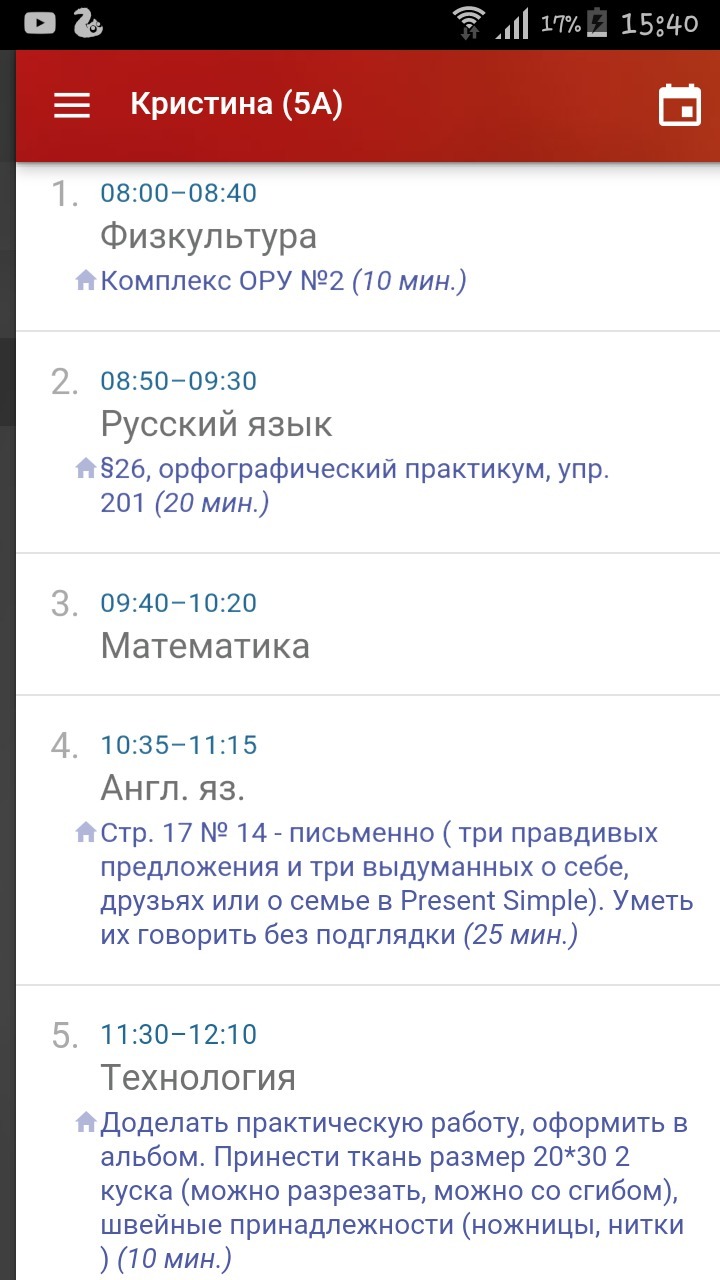The image size is (720, 1280).
Task: Open the calendar date picker
Action: point(679,105)
